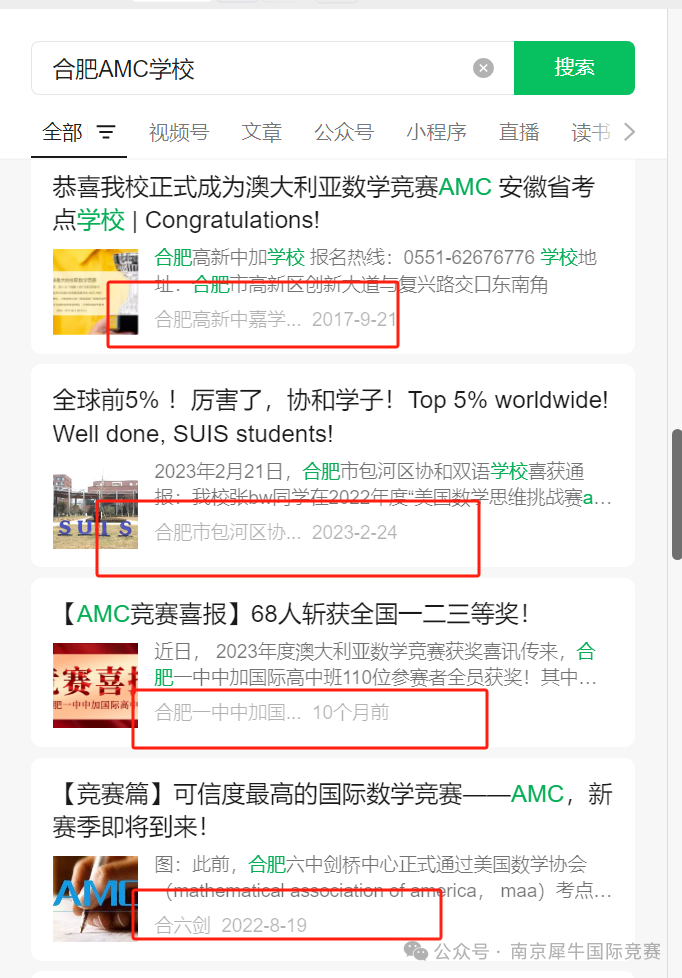Expand more tabs with the right chevron
The height and width of the screenshot is (978, 682).
tap(629, 132)
